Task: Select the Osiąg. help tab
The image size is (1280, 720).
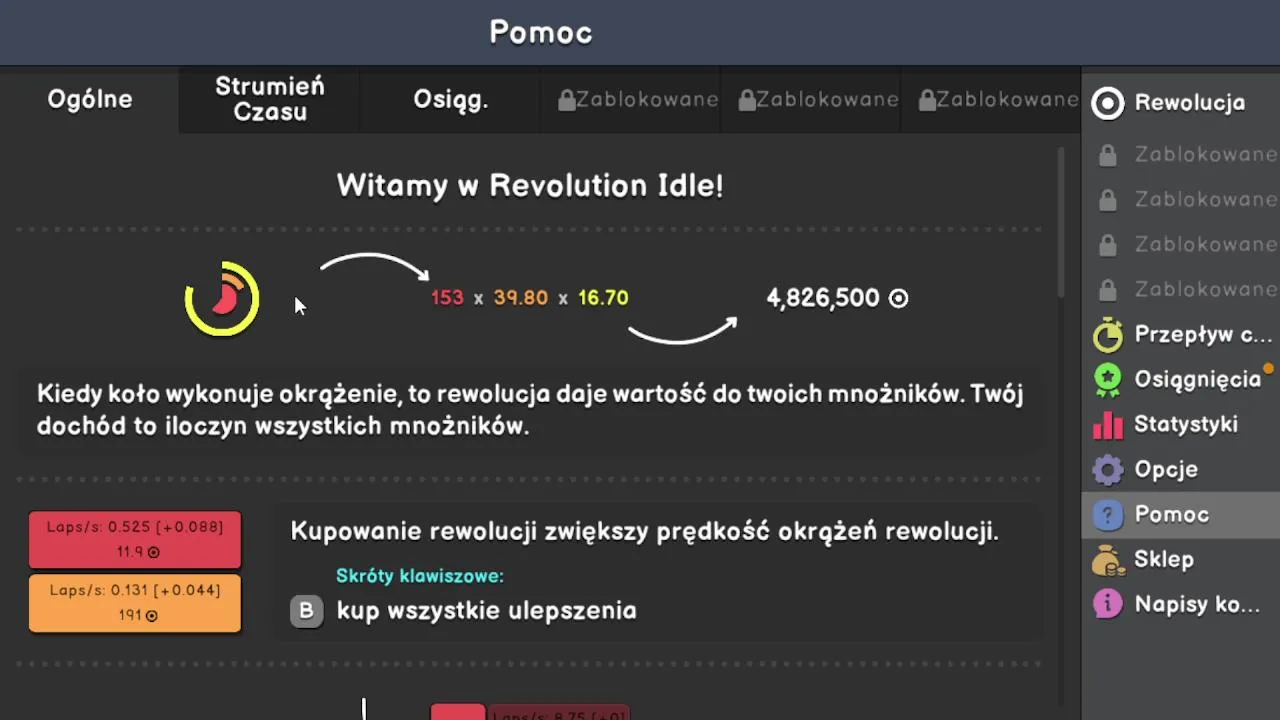Action: tap(450, 100)
